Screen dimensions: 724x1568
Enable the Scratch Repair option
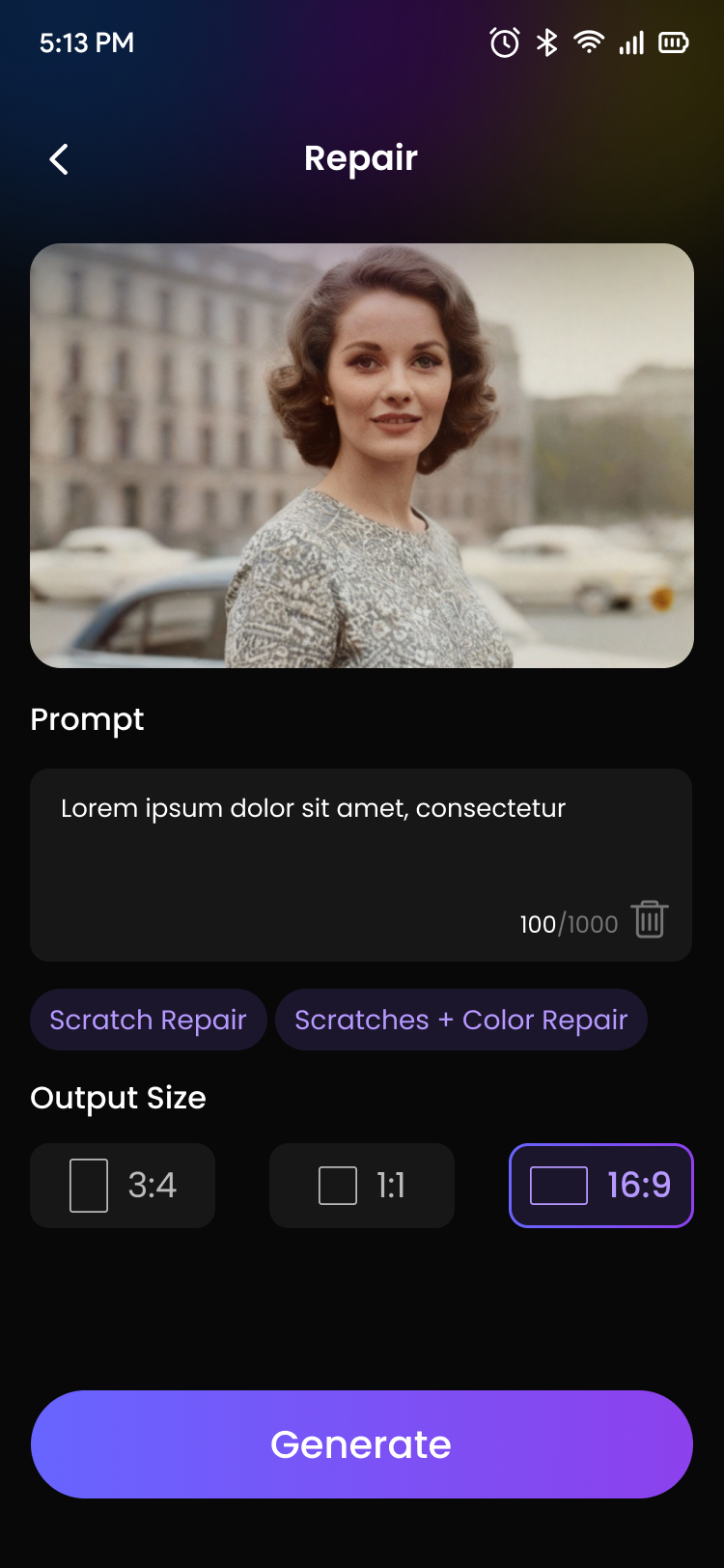point(148,1020)
